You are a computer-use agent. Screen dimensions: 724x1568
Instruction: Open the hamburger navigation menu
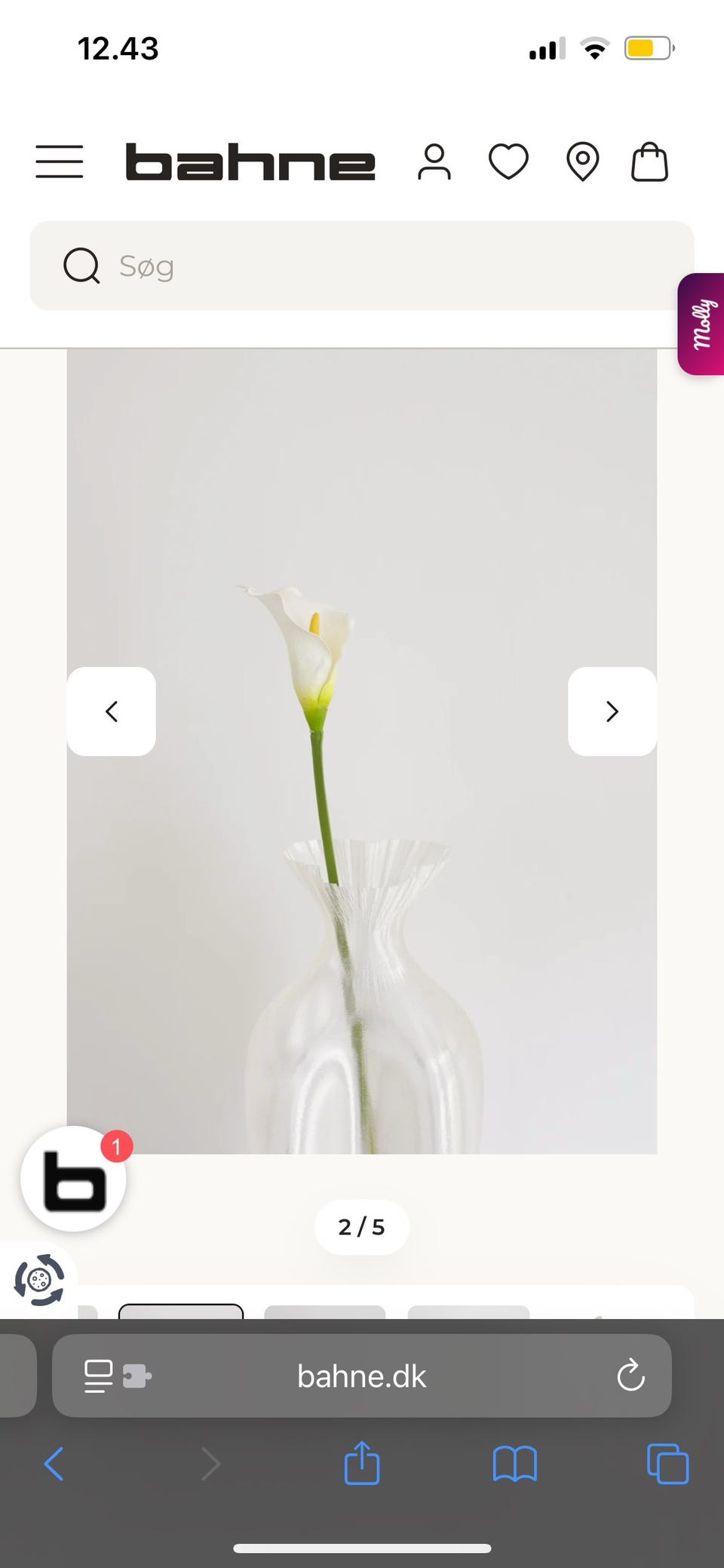pyautogui.click(x=60, y=161)
